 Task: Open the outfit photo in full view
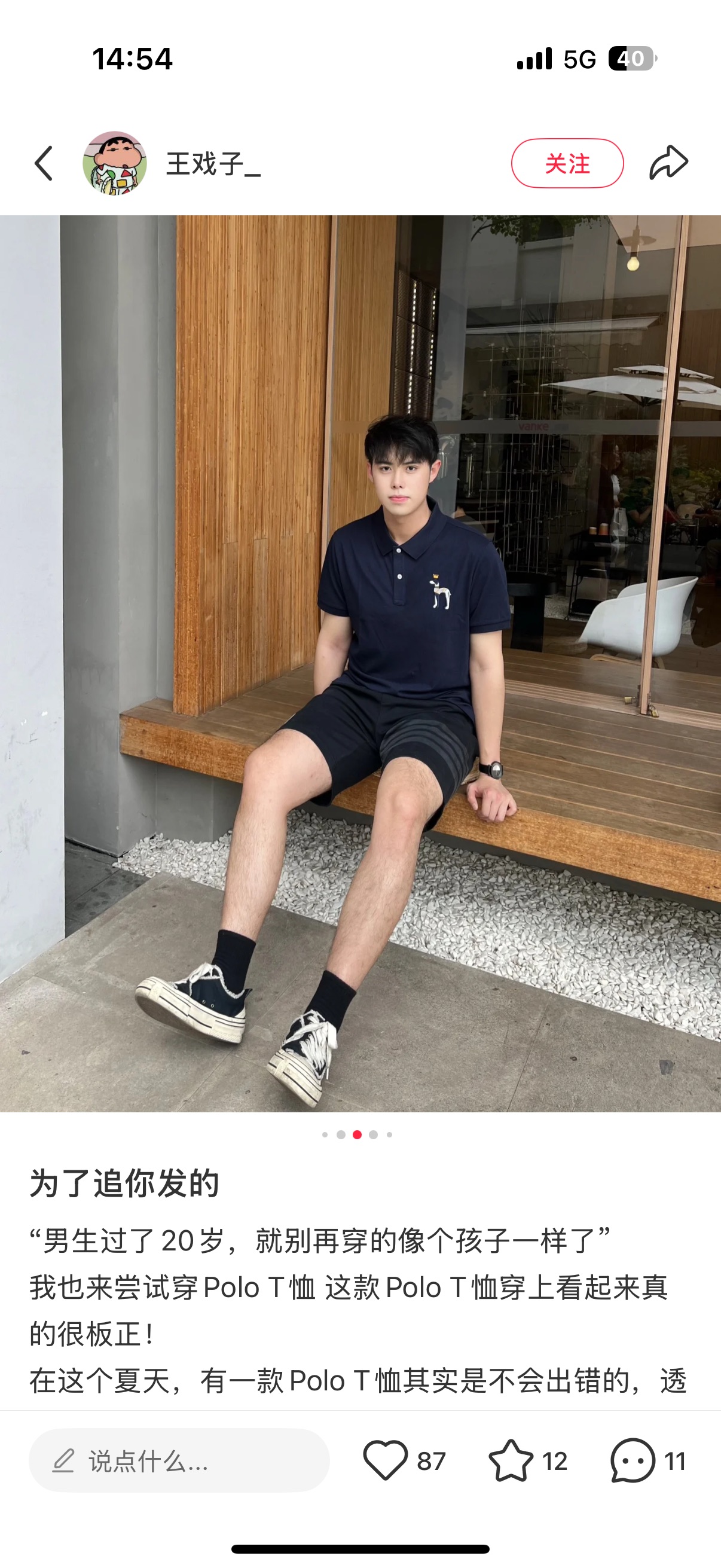click(x=360, y=663)
